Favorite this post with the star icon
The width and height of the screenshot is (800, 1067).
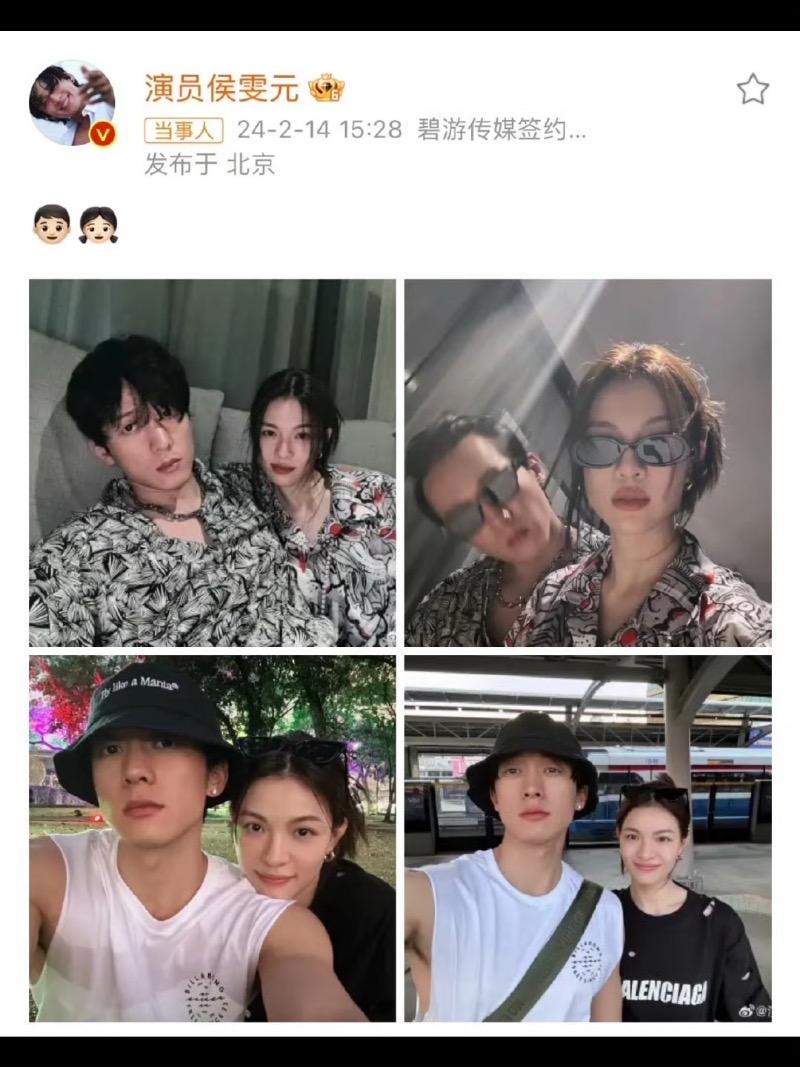pyautogui.click(x=752, y=90)
